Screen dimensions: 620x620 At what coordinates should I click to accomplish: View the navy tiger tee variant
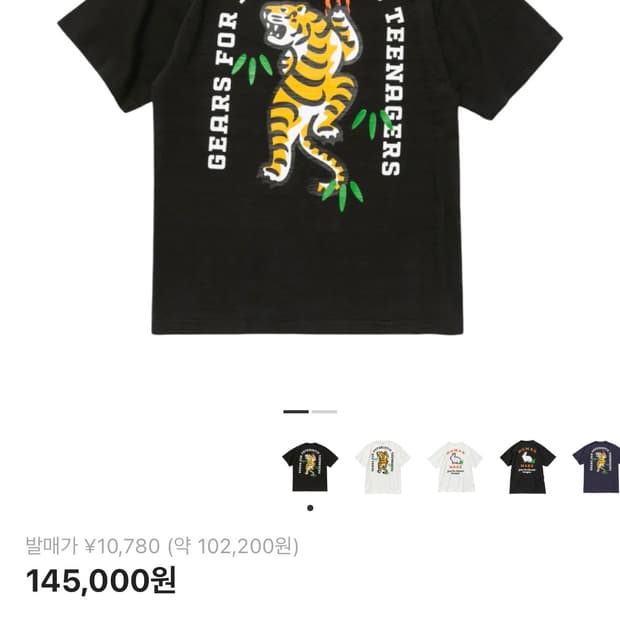coord(597,467)
